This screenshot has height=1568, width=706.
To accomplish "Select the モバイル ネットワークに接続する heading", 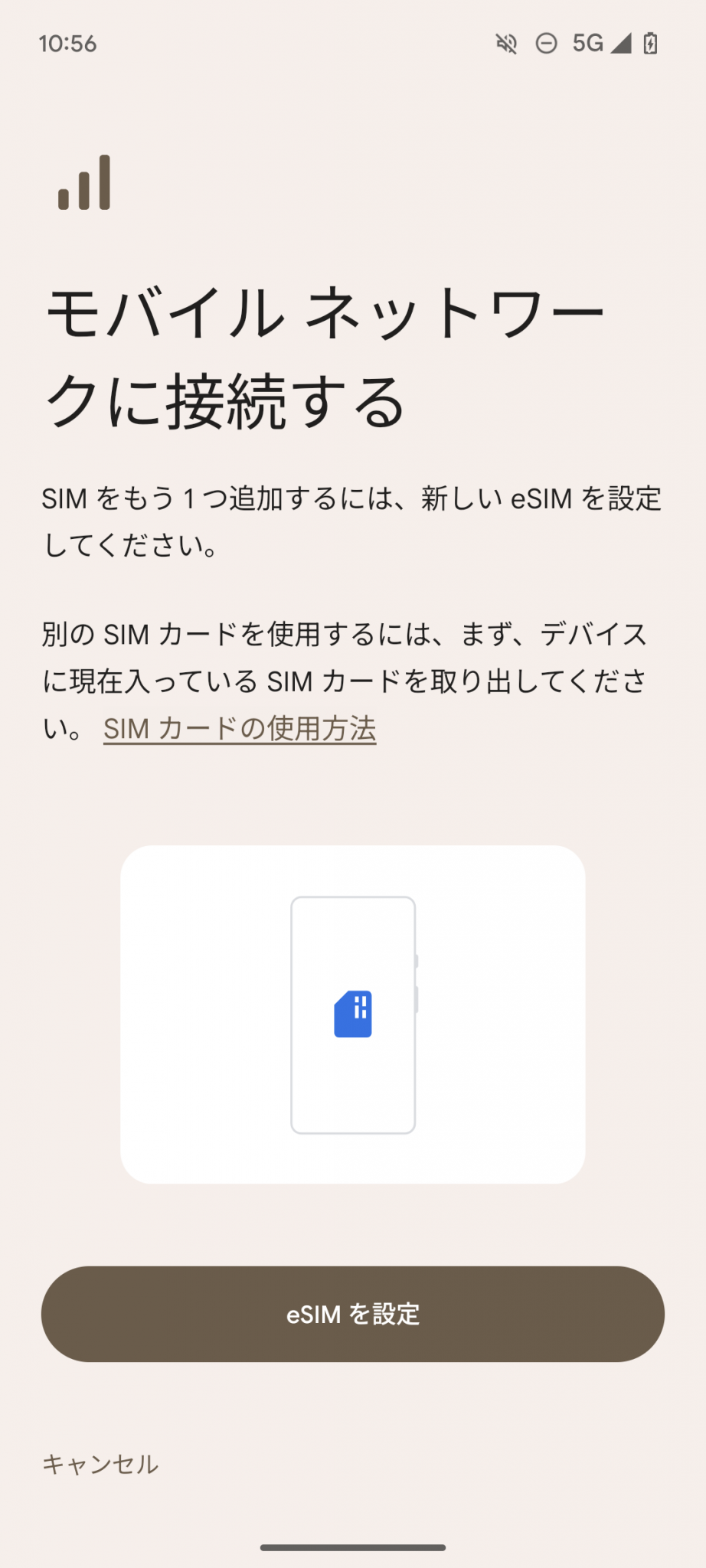I will click(x=329, y=352).
